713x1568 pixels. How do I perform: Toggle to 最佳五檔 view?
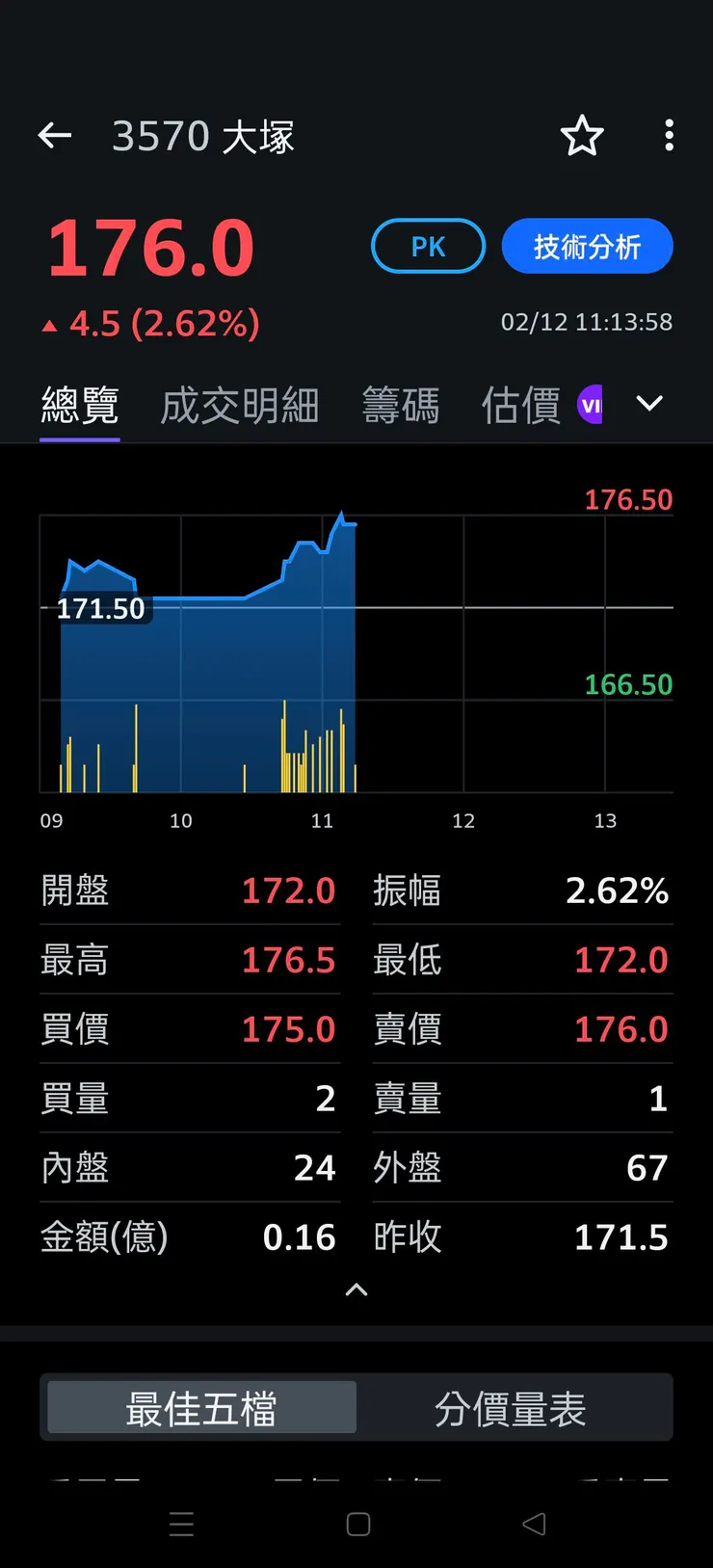198,1407
